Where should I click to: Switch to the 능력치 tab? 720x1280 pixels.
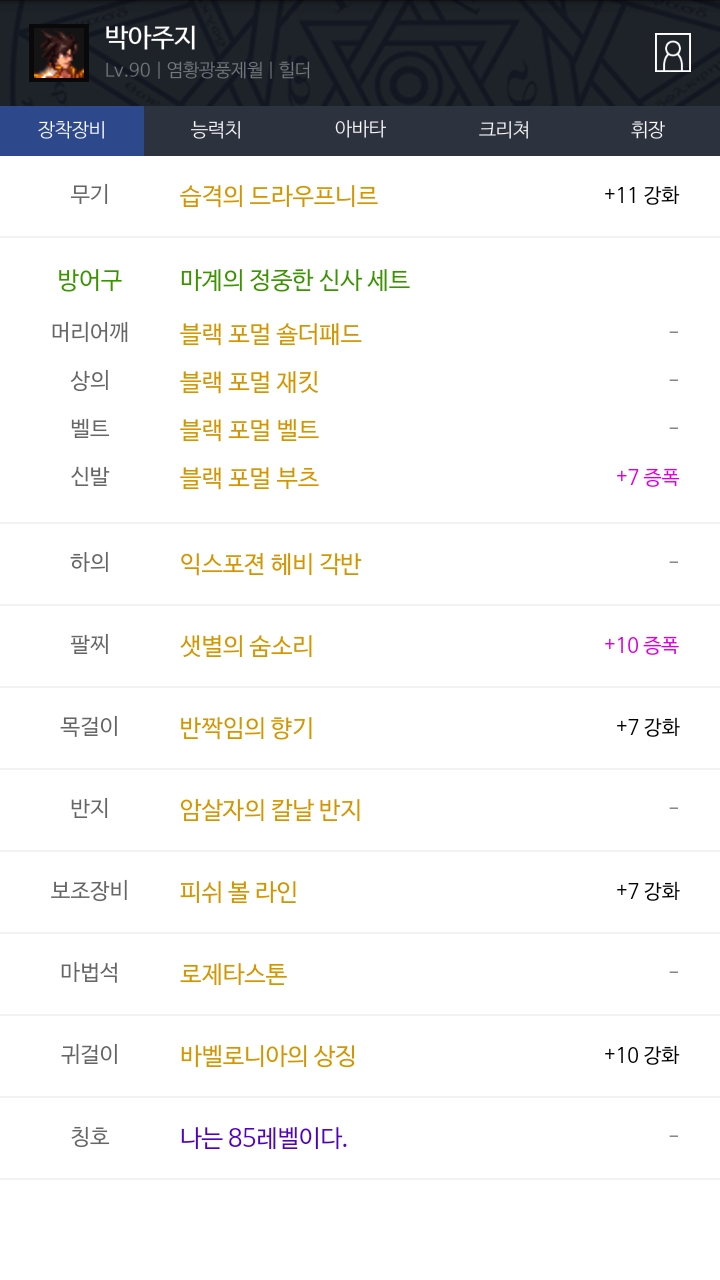click(216, 131)
